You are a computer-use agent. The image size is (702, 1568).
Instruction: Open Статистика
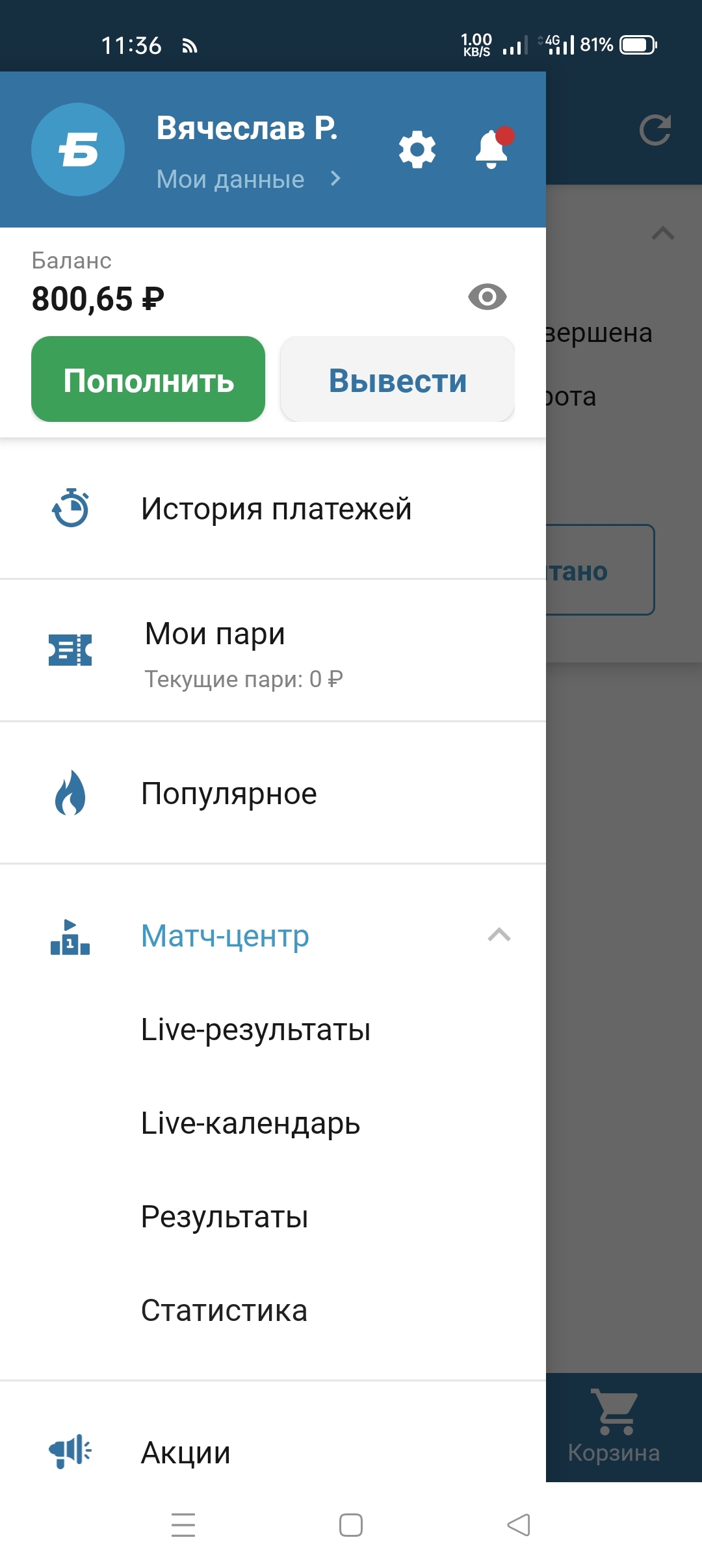point(224,1311)
